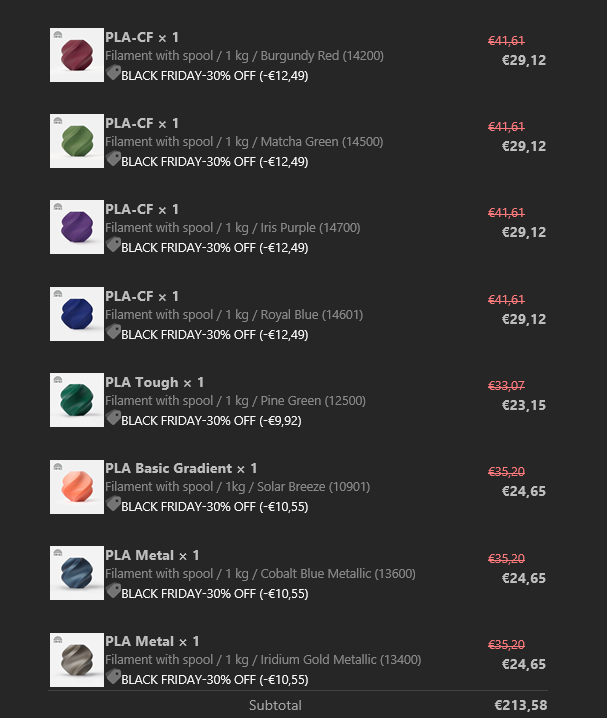Open the Pine Green PLA Tough thumbnail
The image size is (607, 718).
coord(76,400)
